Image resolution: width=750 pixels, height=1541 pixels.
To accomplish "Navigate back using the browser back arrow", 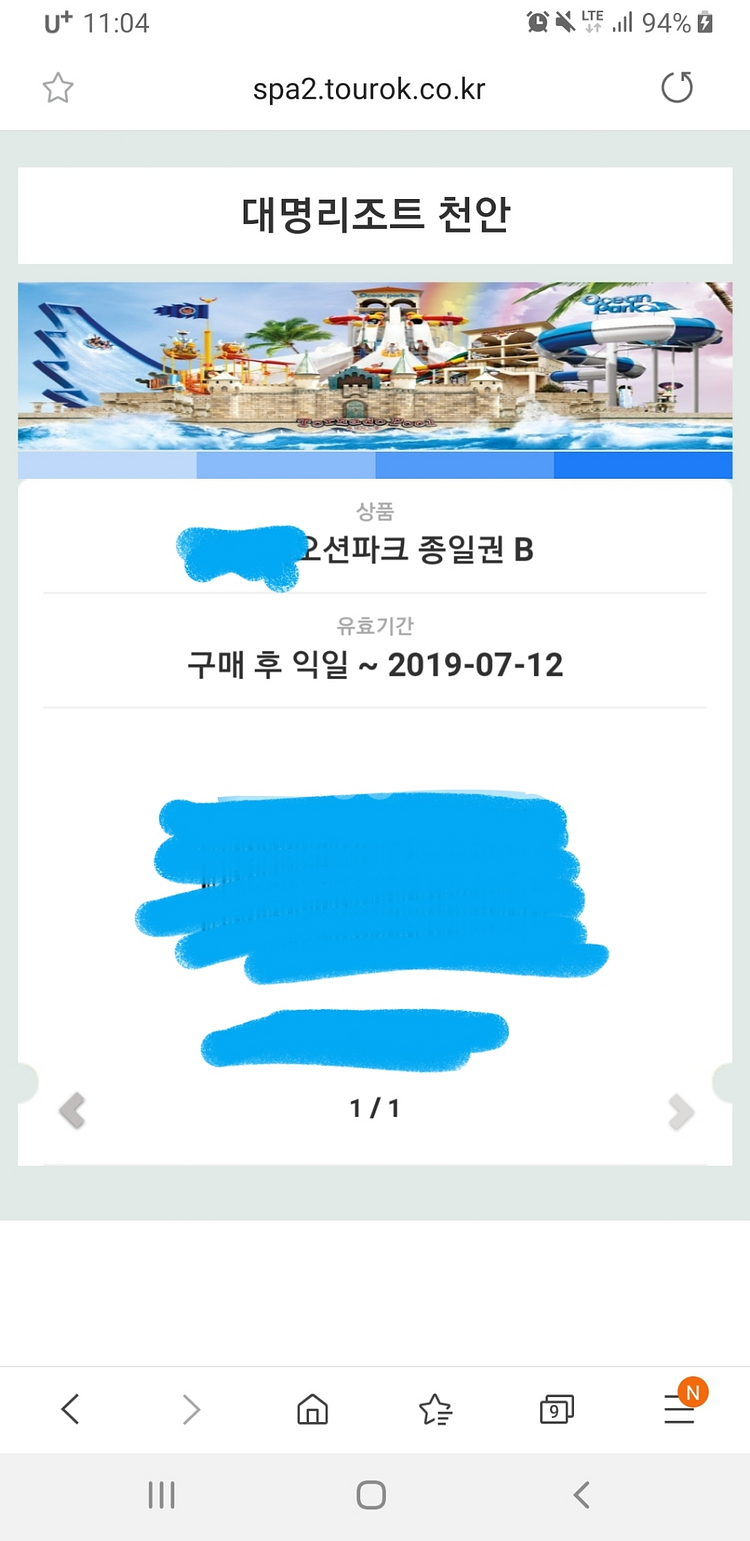I will coord(70,1409).
